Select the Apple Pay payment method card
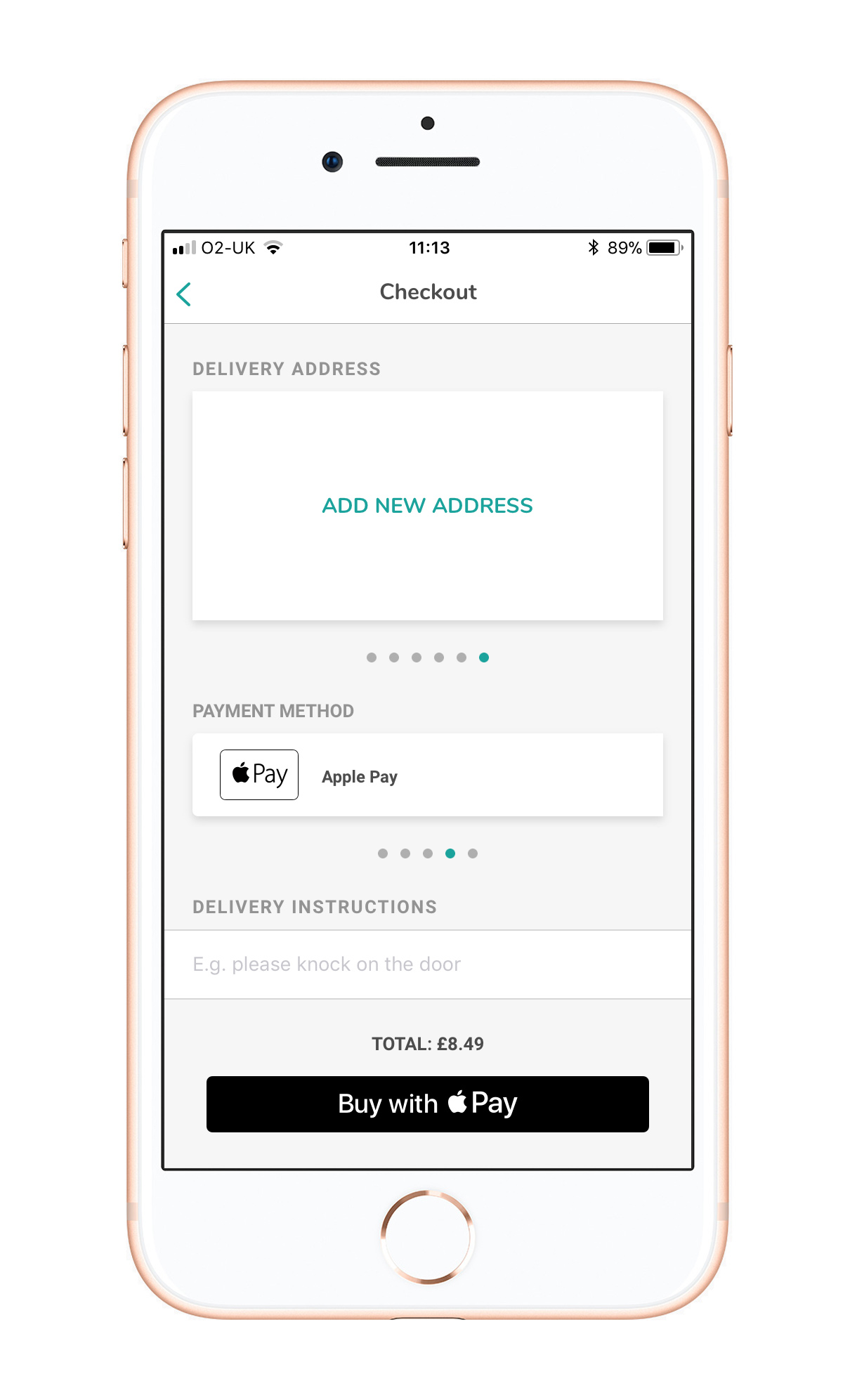 pos(427,775)
